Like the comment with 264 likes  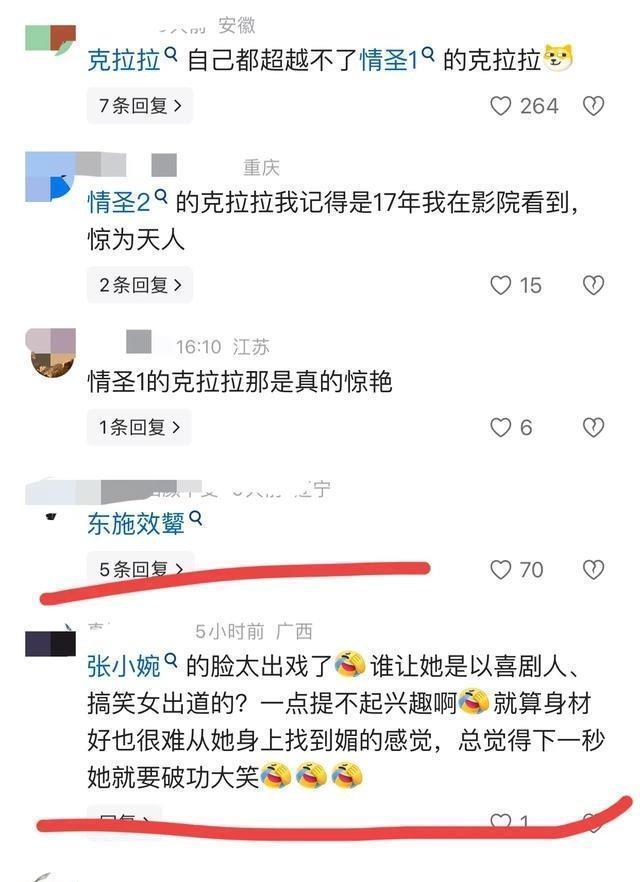click(x=501, y=106)
